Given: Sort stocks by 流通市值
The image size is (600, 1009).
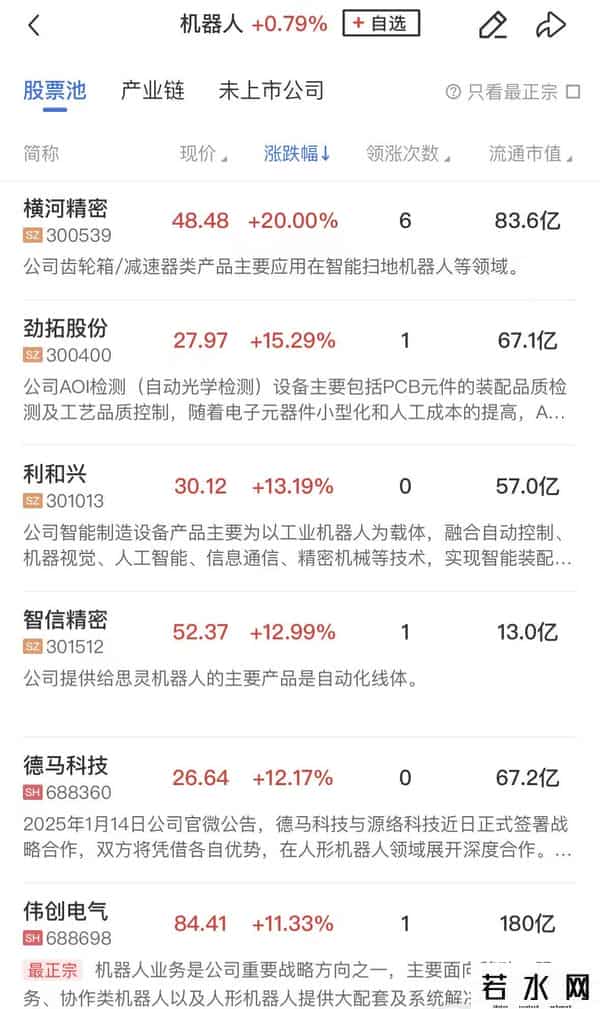Looking at the screenshot, I should point(531,154).
